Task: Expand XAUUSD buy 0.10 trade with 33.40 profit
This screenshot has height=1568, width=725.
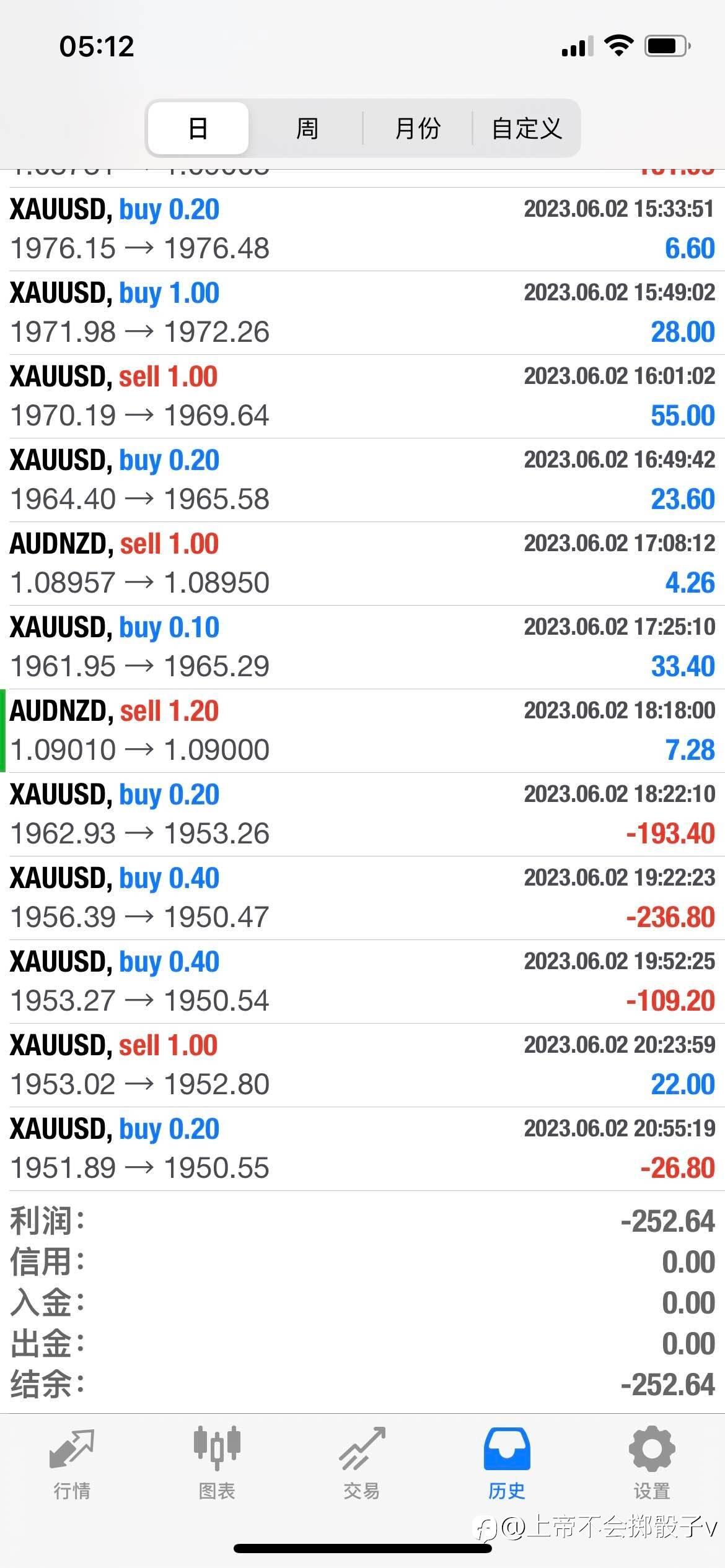Action: (x=362, y=647)
